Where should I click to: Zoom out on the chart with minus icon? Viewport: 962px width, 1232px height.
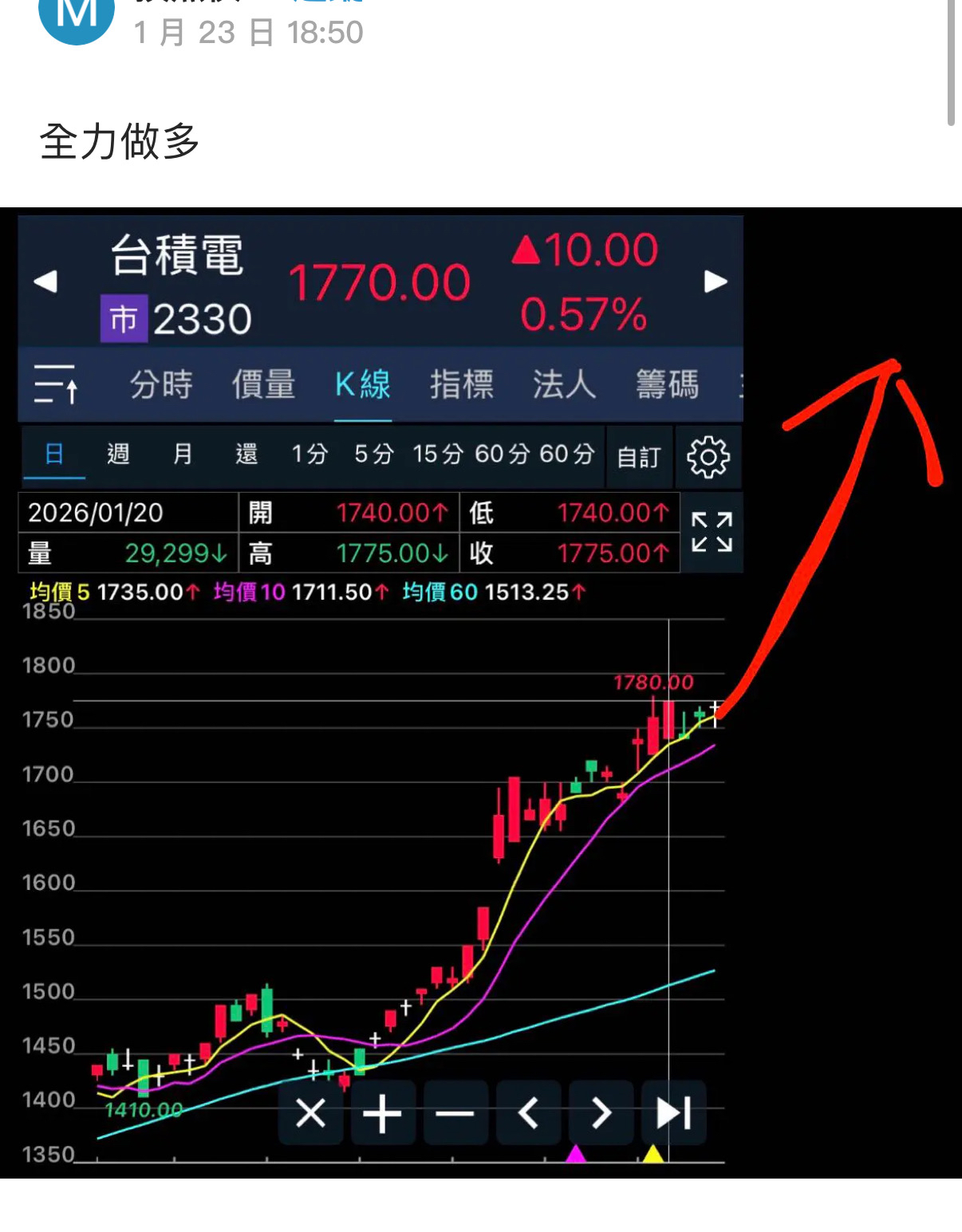point(455,1113)
